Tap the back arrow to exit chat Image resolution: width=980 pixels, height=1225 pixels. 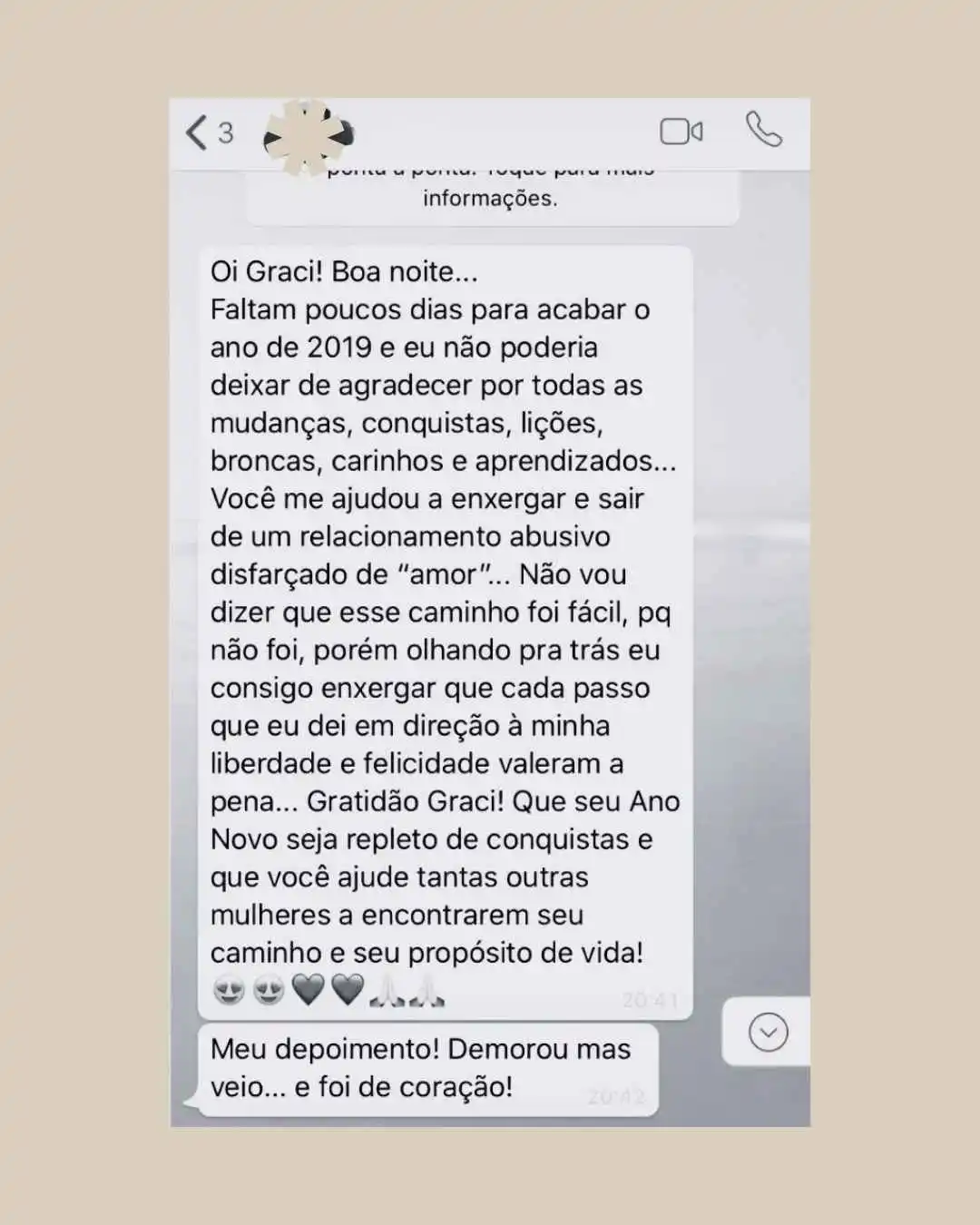click(x=195, y=132)
